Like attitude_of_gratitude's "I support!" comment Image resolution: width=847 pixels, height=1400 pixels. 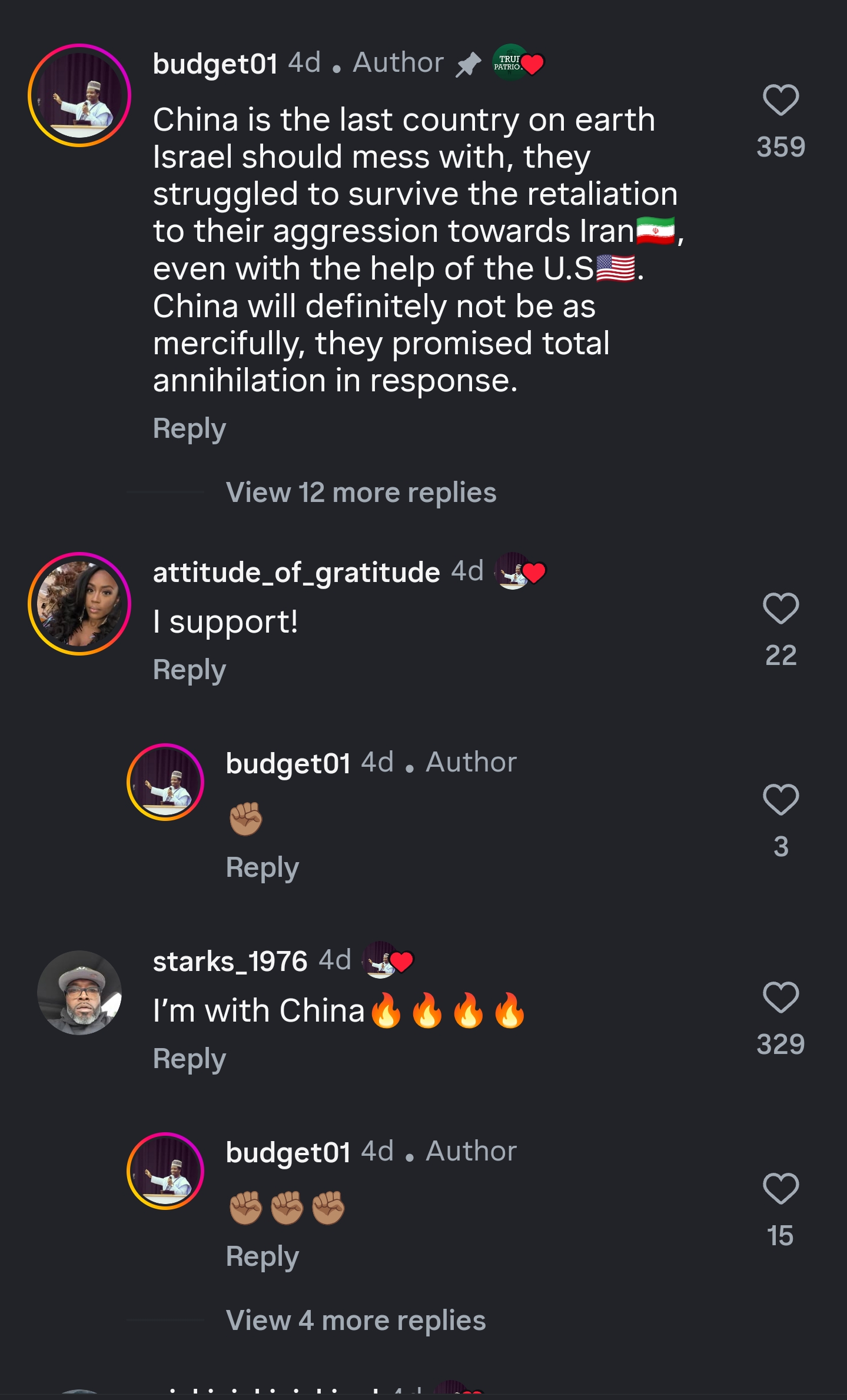[x=780, y=608]
